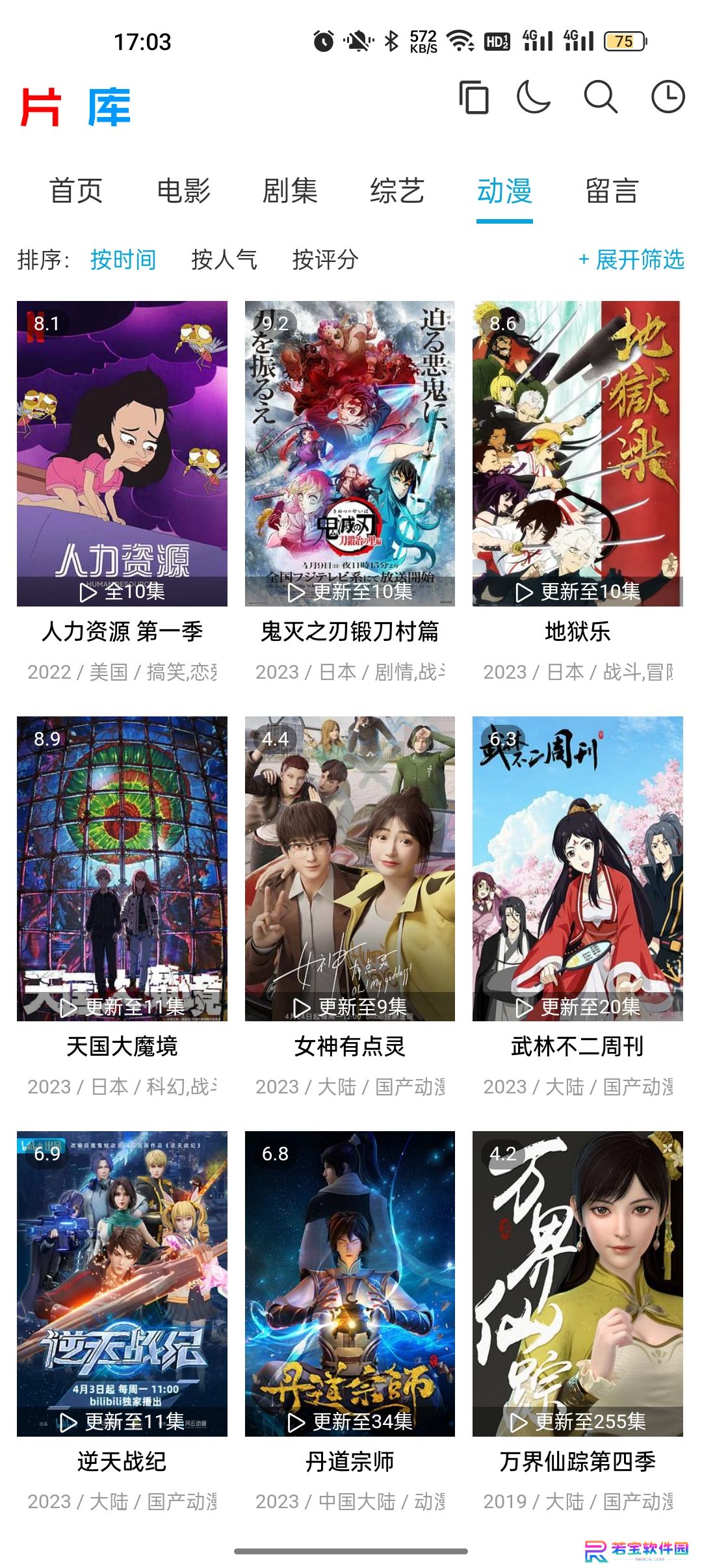
Task: Switch to the 首页 tab
Action: click(76, 191)
